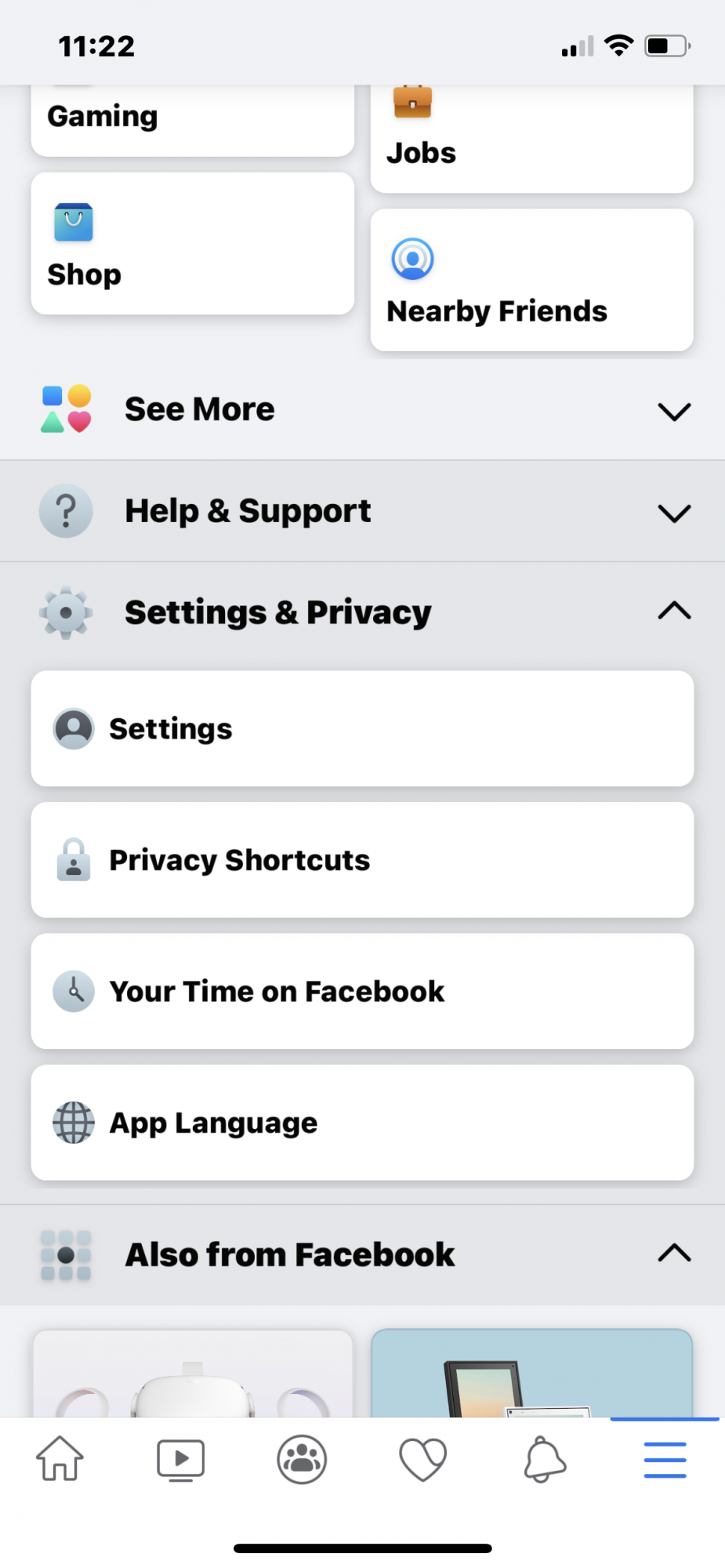
Task: Expand the See More section
Action: point(362,409)
